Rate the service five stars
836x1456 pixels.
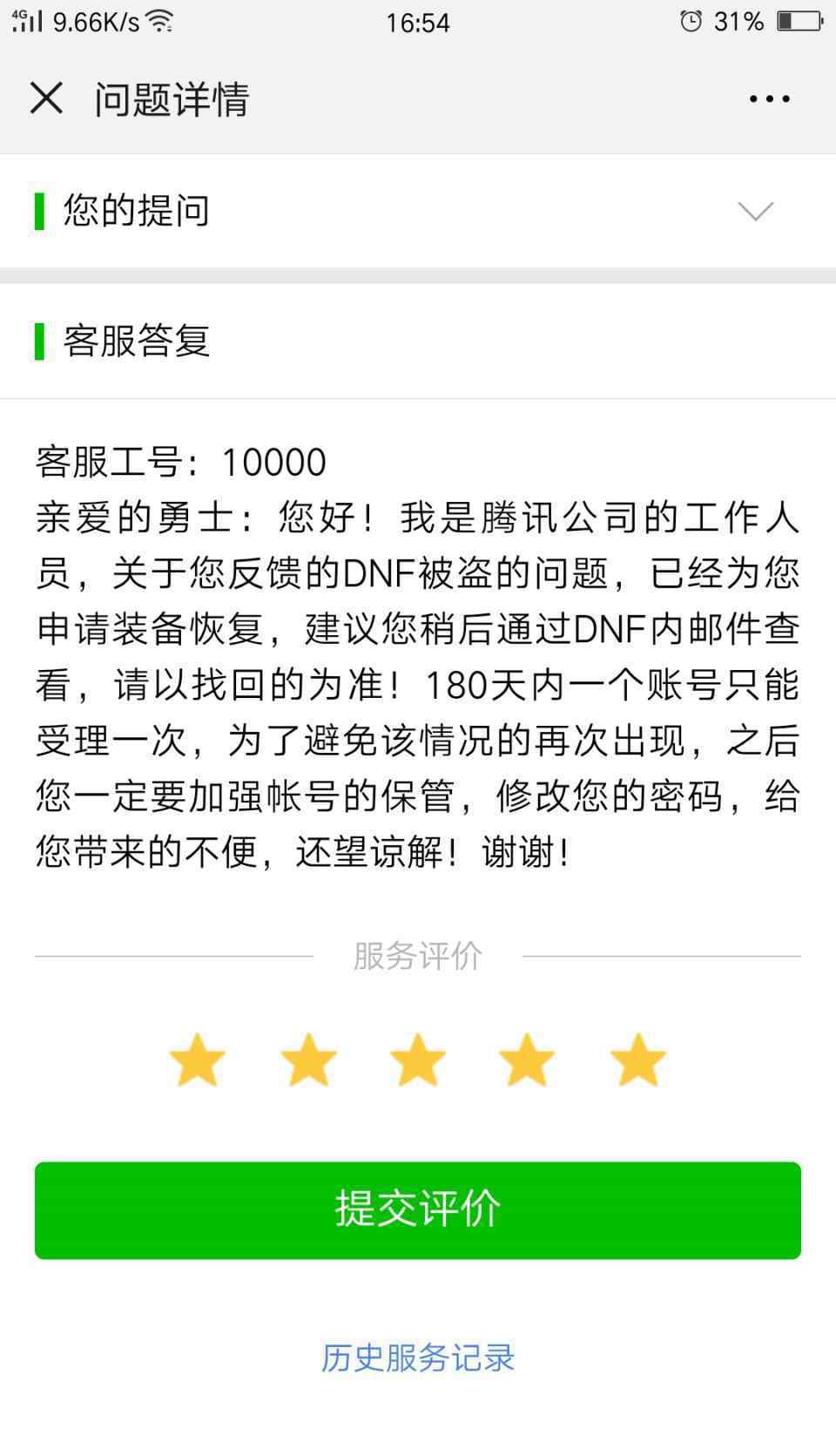click(637, 1060)
